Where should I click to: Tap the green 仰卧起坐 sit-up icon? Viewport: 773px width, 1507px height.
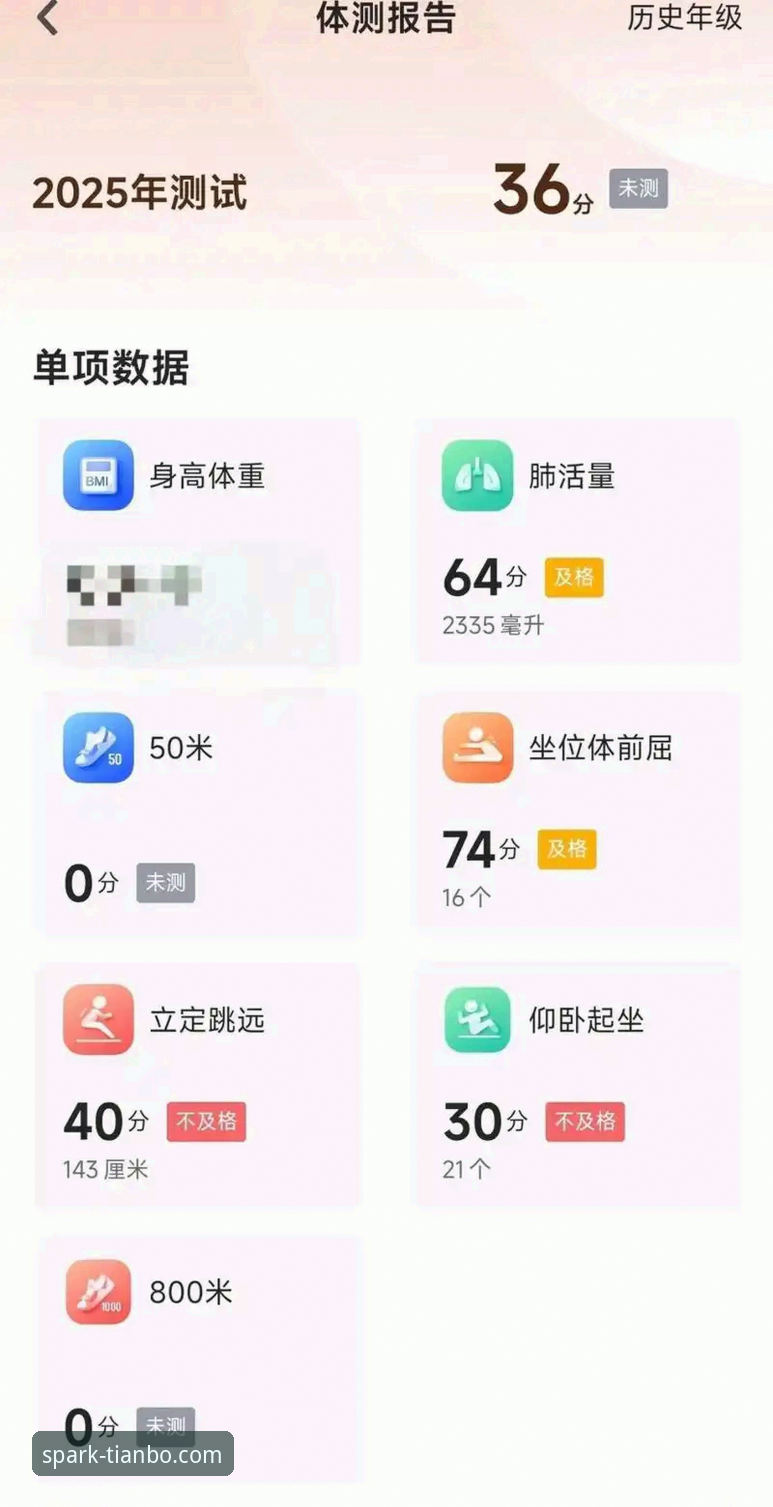click(x=477, y=1020)
